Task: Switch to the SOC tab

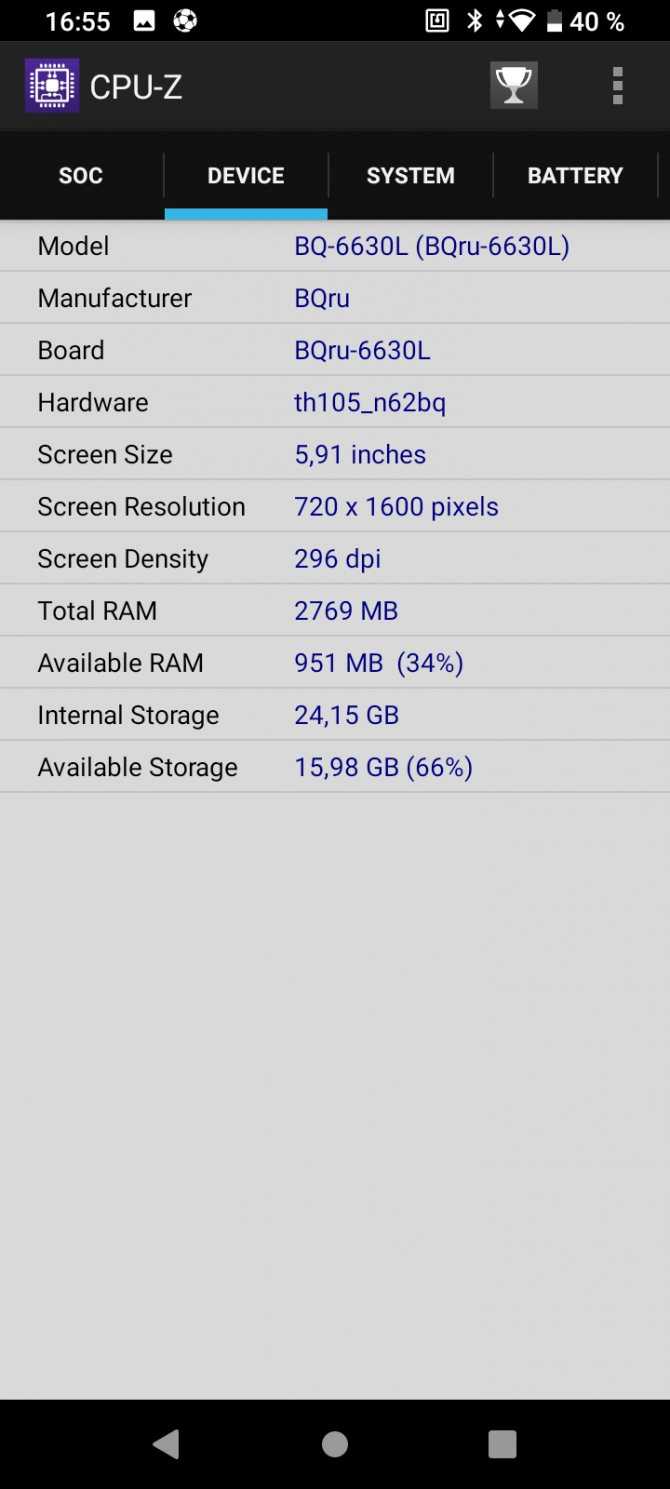Action: click(81, 176)
